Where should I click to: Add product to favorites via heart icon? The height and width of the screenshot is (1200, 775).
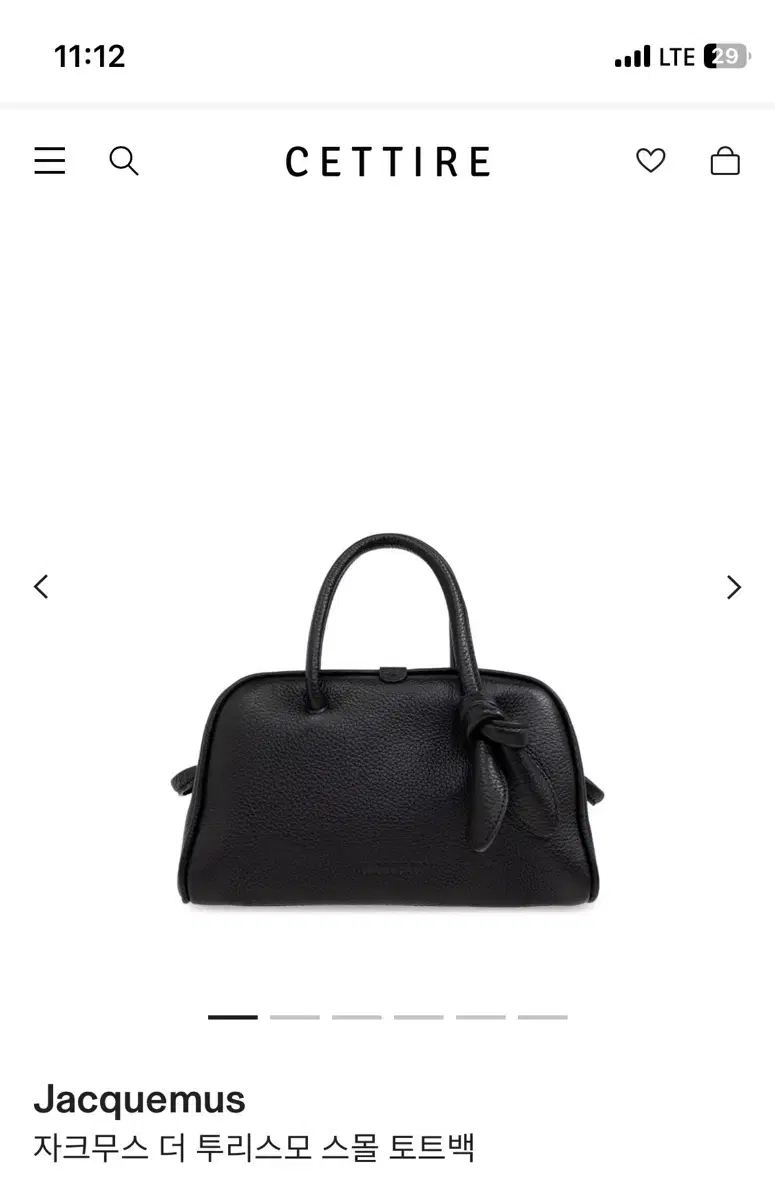pos(651,161)
